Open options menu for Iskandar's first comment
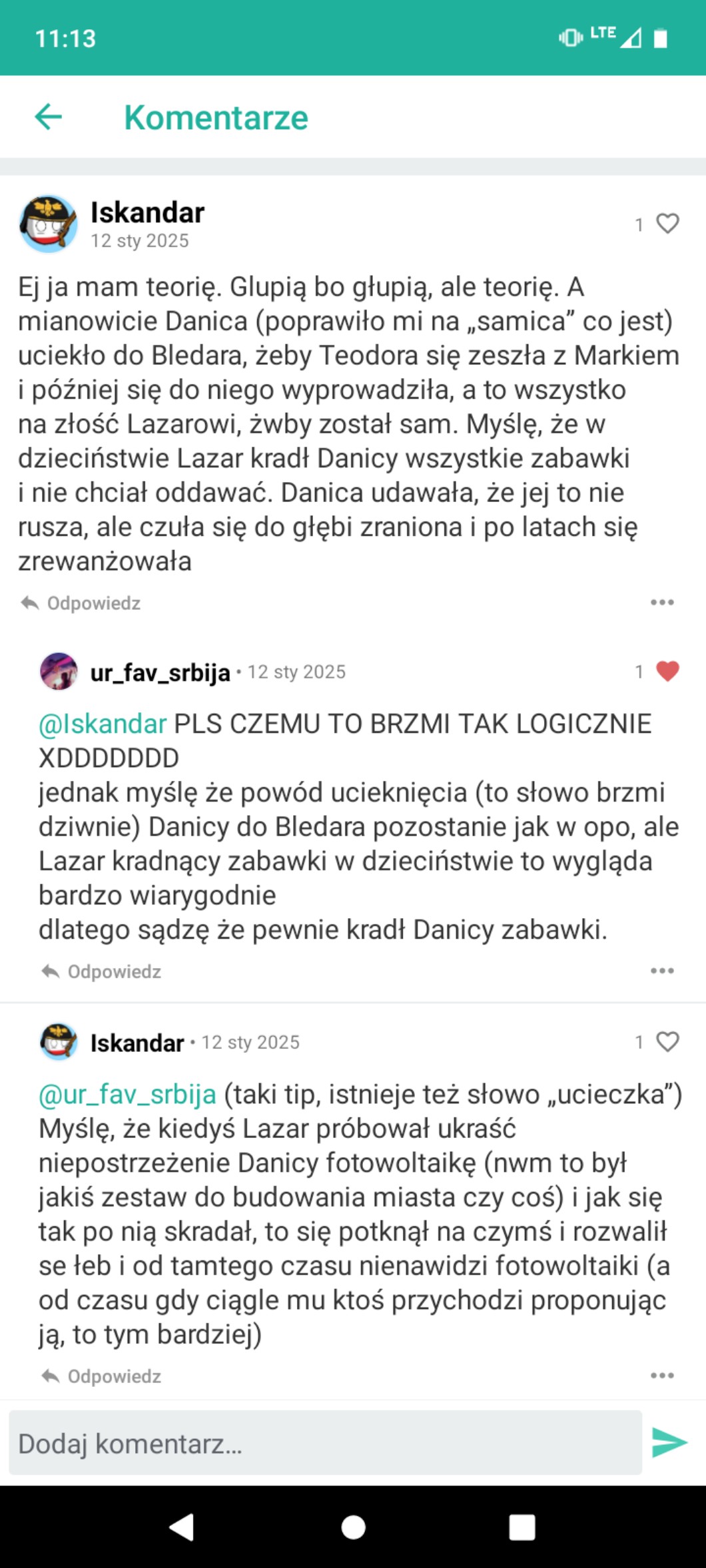 coord(662,603)
